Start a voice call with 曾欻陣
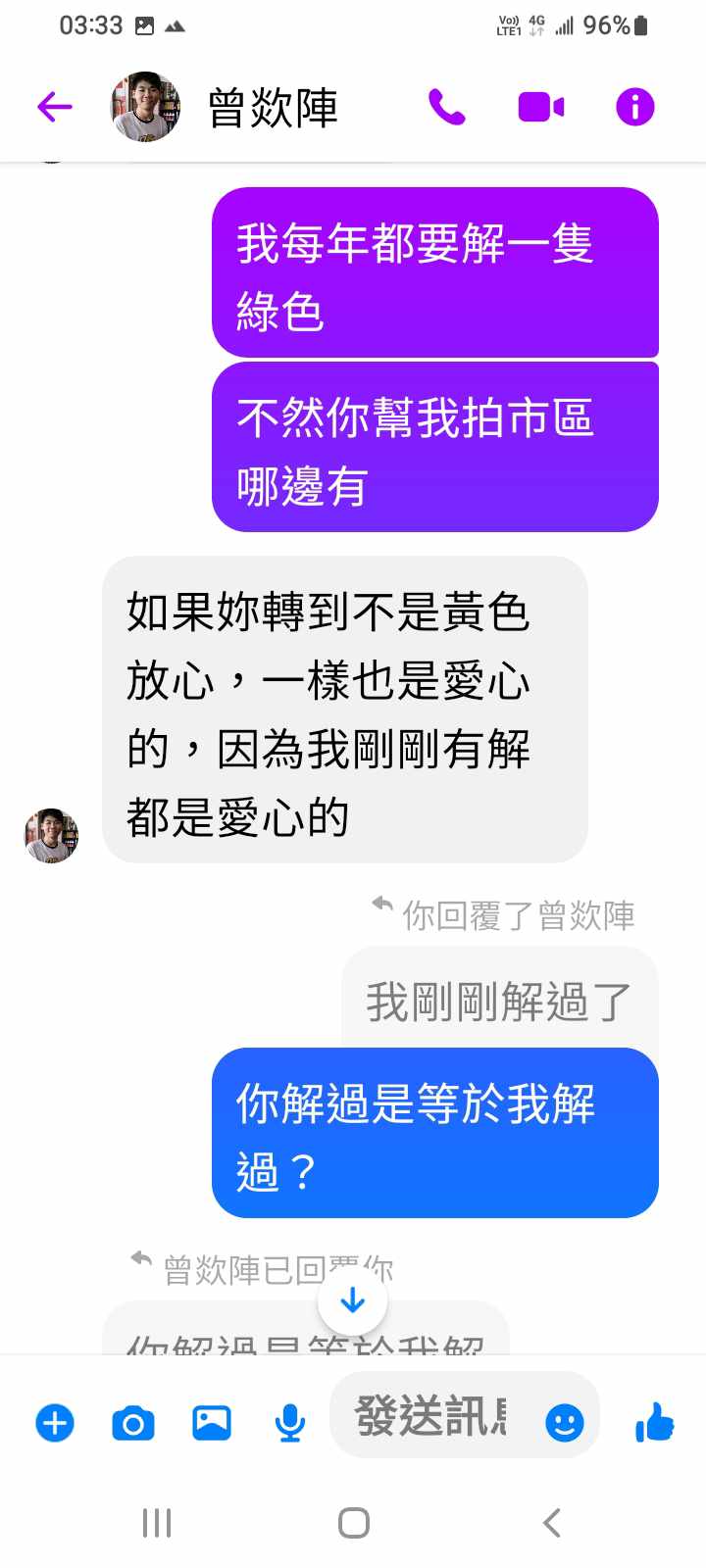706x1568 pixels. (x=447, y=106)
